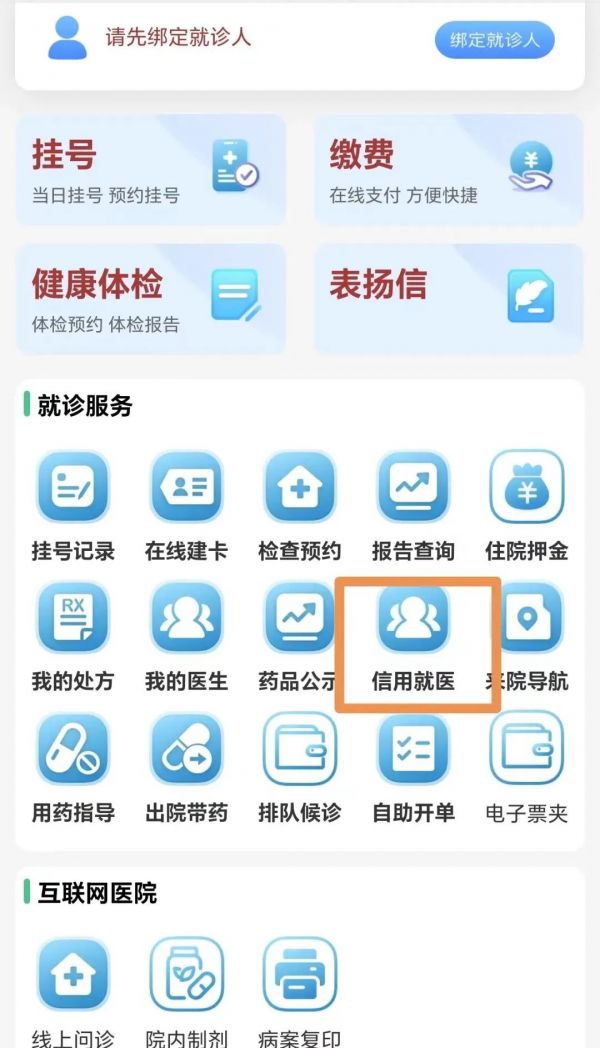Open 出院带药
Viewport: 600px width, 1048px height.
[186, 768]
